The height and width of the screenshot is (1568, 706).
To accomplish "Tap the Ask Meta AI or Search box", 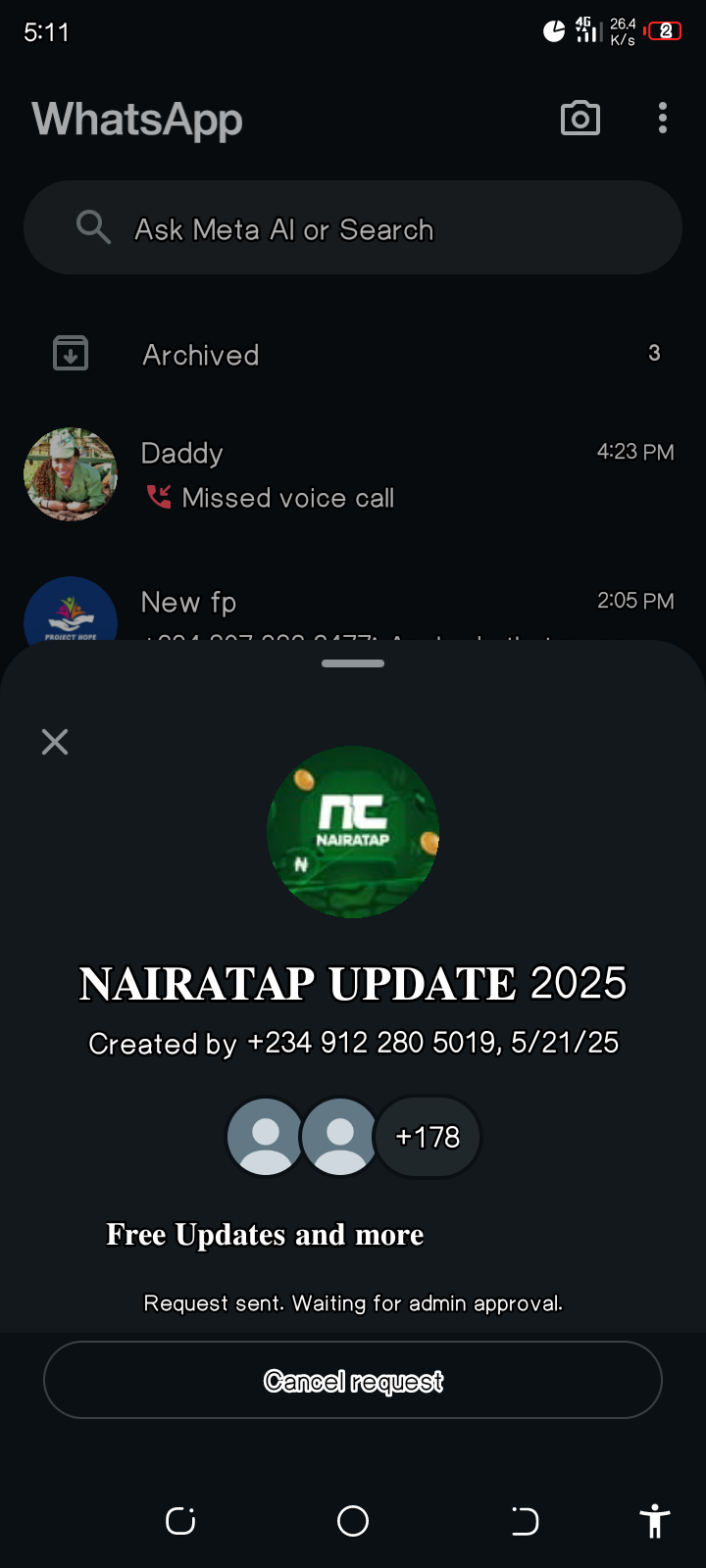I will click(353, 228).
